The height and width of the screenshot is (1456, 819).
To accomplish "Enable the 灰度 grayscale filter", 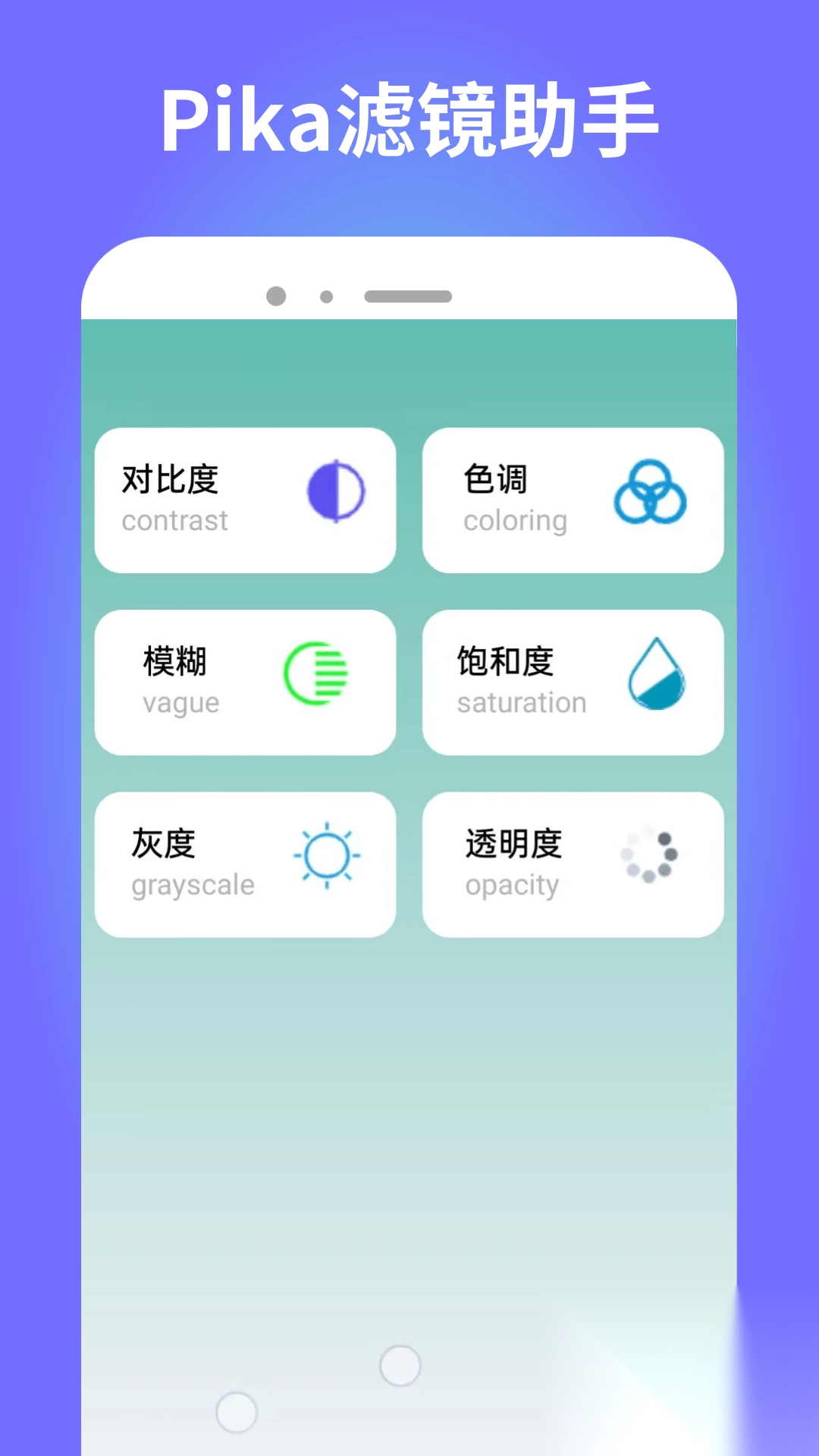I will [x=246, y=863].
